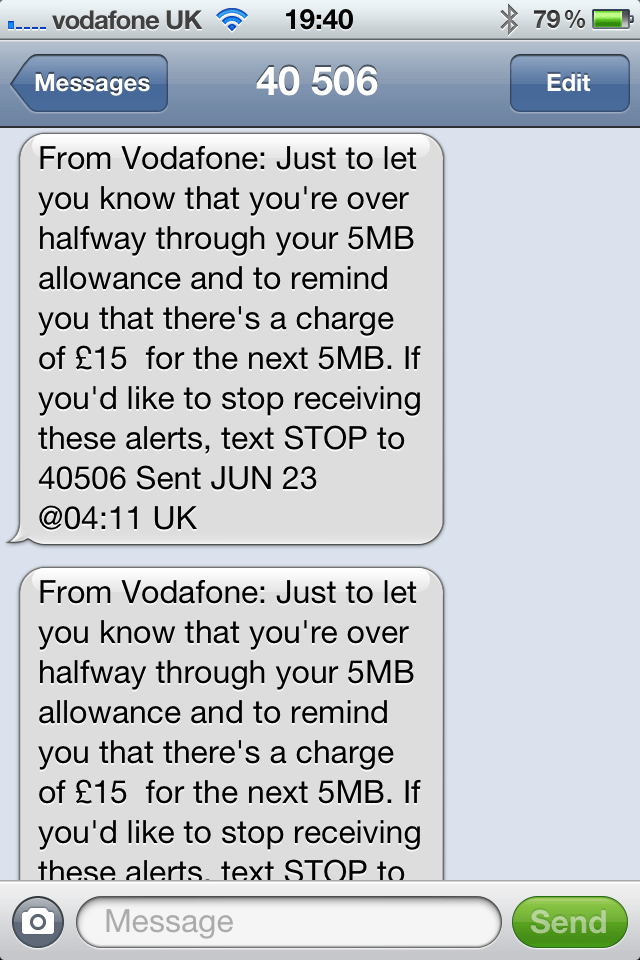Focus the Message text field
The width and height of the screenshot is (640, 960).
[x=288, y=921]
